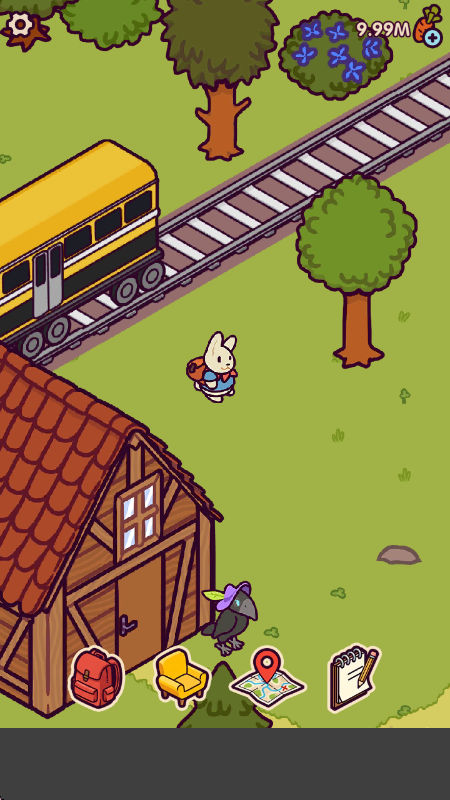The height and width of the screenshot is (800, 450).
Task: Open the map with location pin
Action: coord(267,677)
